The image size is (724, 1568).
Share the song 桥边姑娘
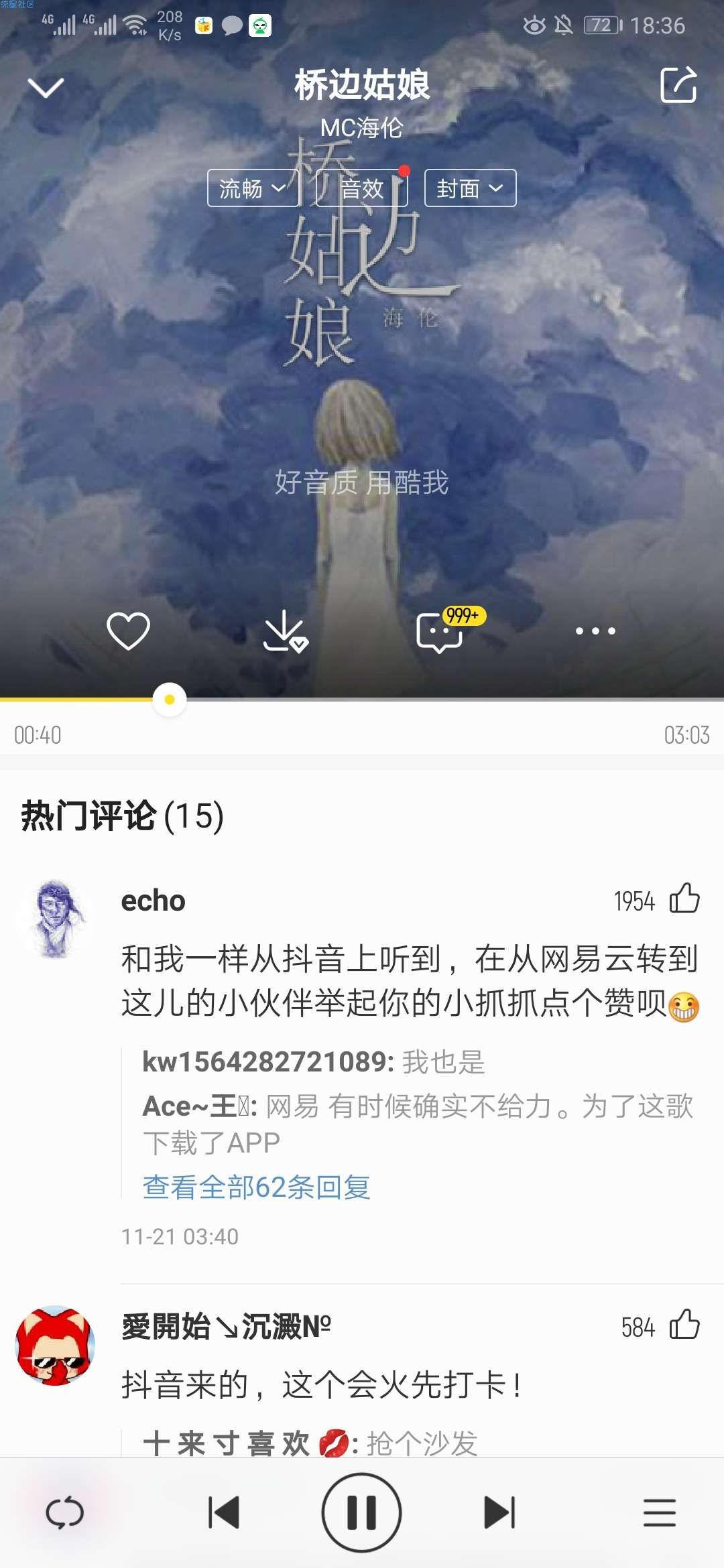pyautogui.click(x=678, y=85)
